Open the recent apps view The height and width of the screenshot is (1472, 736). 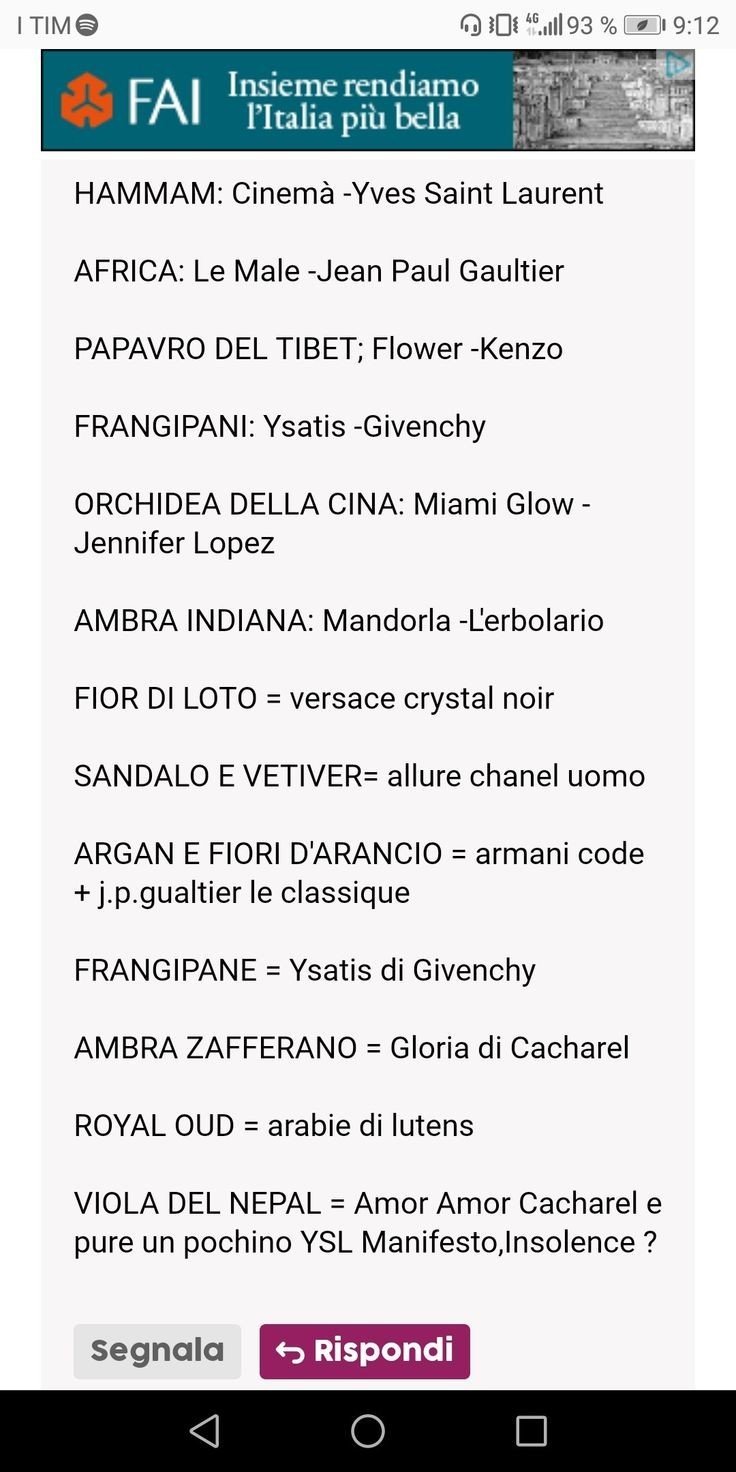[531, 1431]
